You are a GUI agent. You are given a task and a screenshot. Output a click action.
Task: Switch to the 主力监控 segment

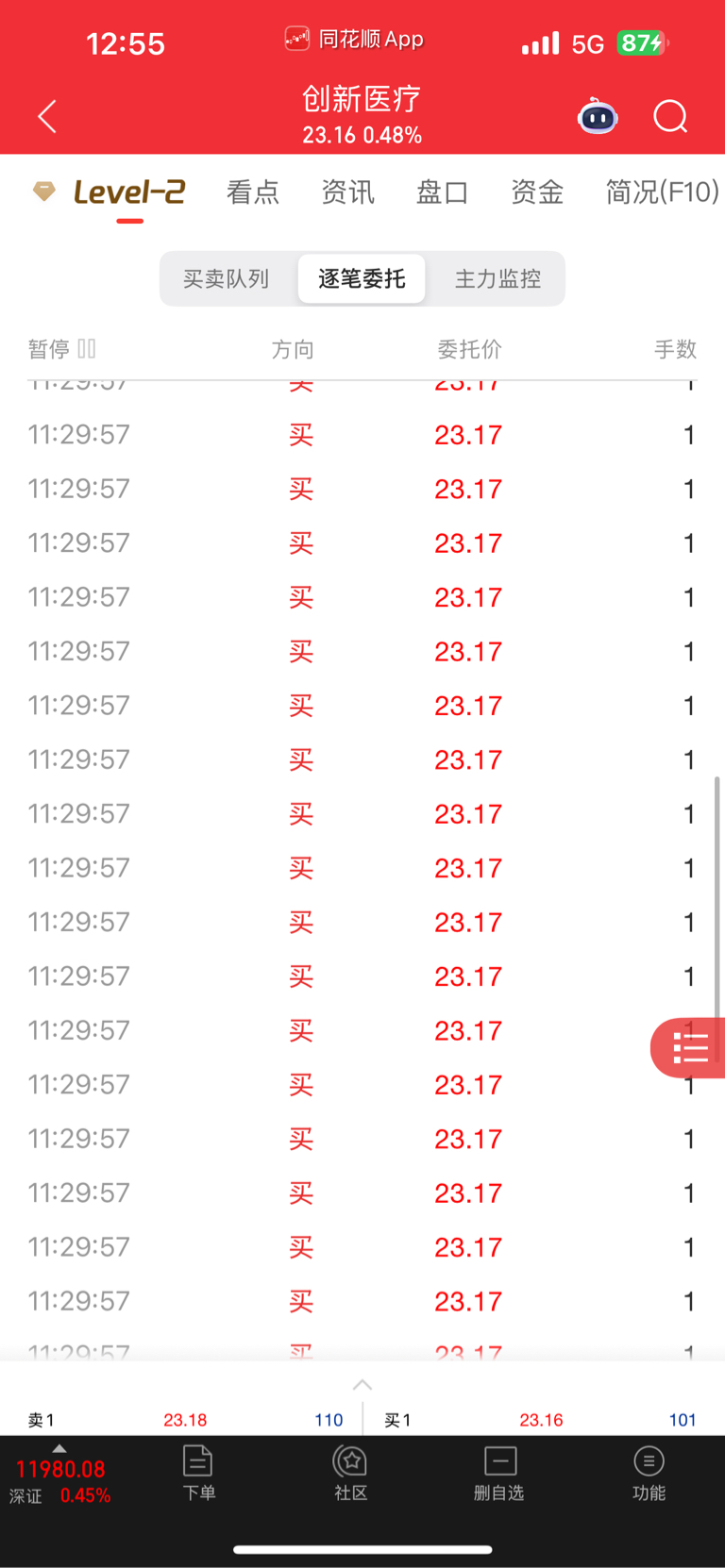tap(497, 278)
